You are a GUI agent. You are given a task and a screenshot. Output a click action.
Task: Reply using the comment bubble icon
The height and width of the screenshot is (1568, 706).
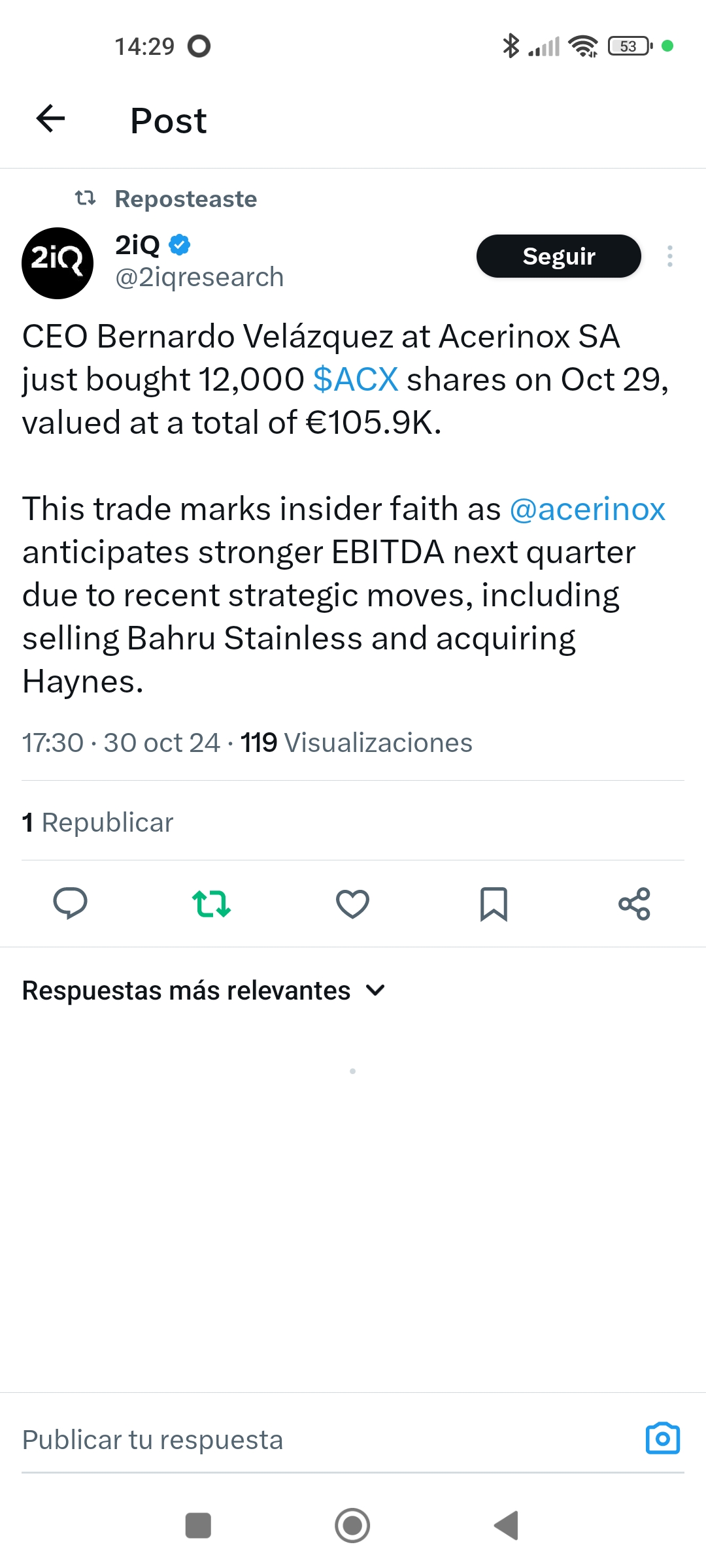coord(70,904)
